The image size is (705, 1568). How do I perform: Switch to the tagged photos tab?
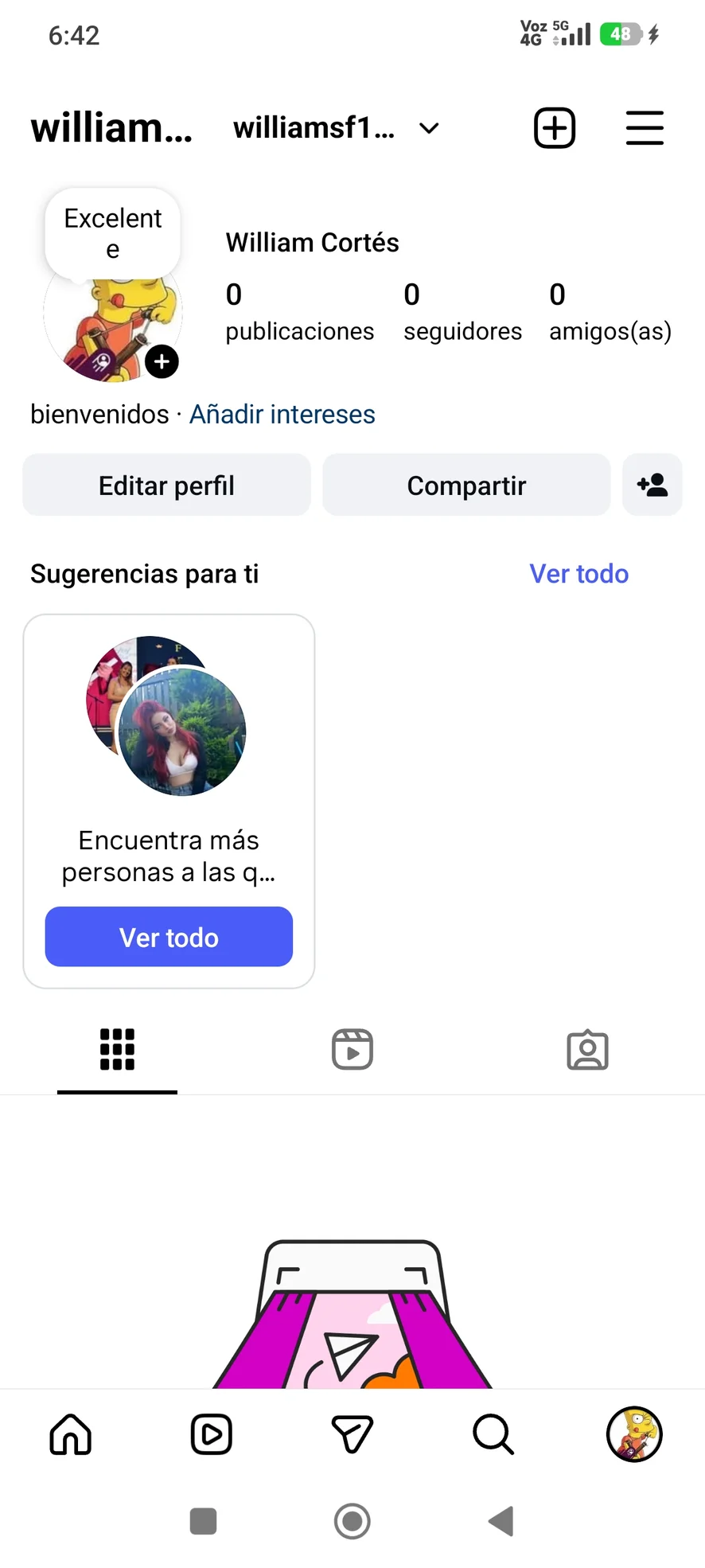point(587,1050)
